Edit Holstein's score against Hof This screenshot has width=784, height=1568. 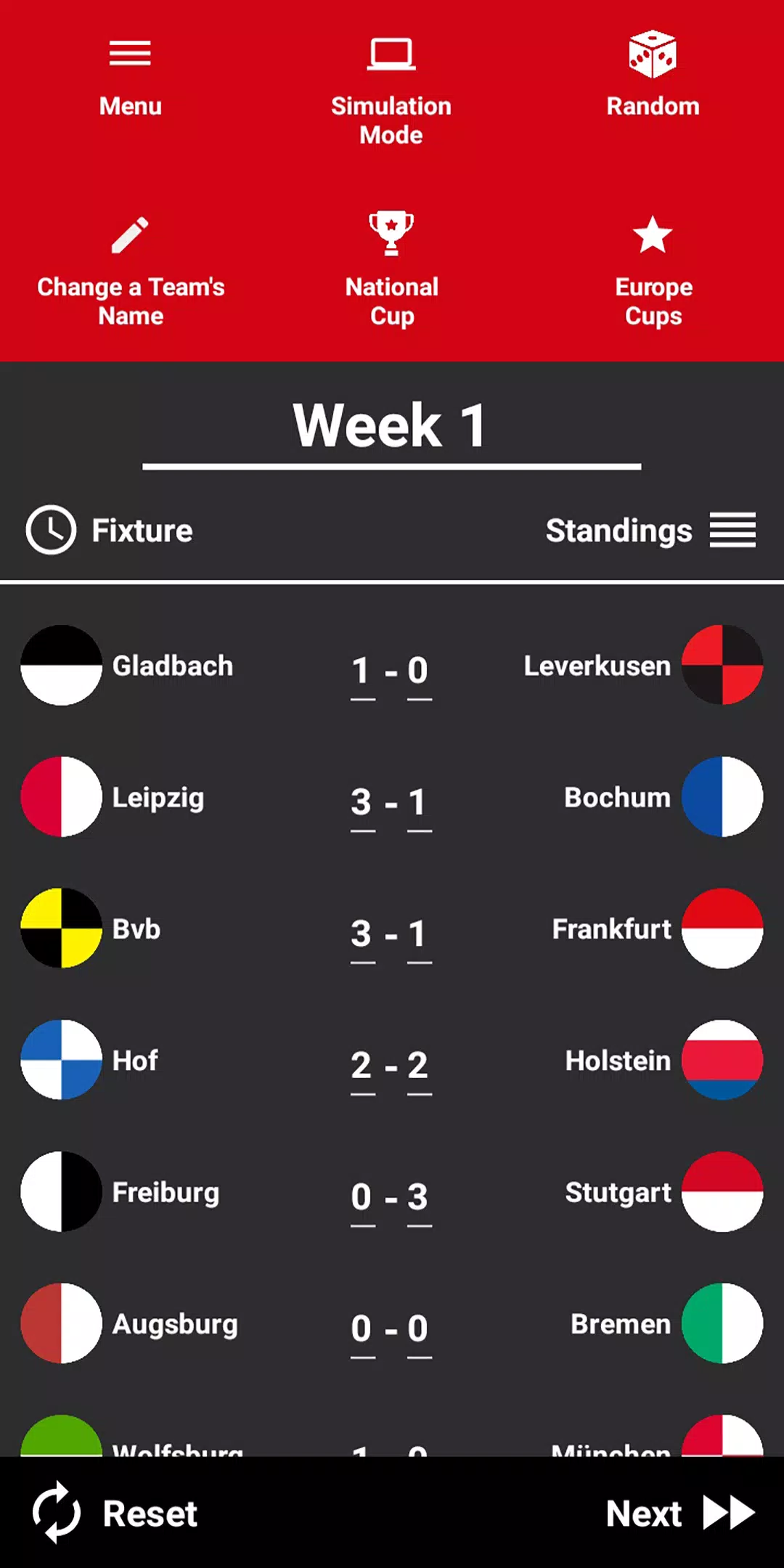tap(418, 1066)
